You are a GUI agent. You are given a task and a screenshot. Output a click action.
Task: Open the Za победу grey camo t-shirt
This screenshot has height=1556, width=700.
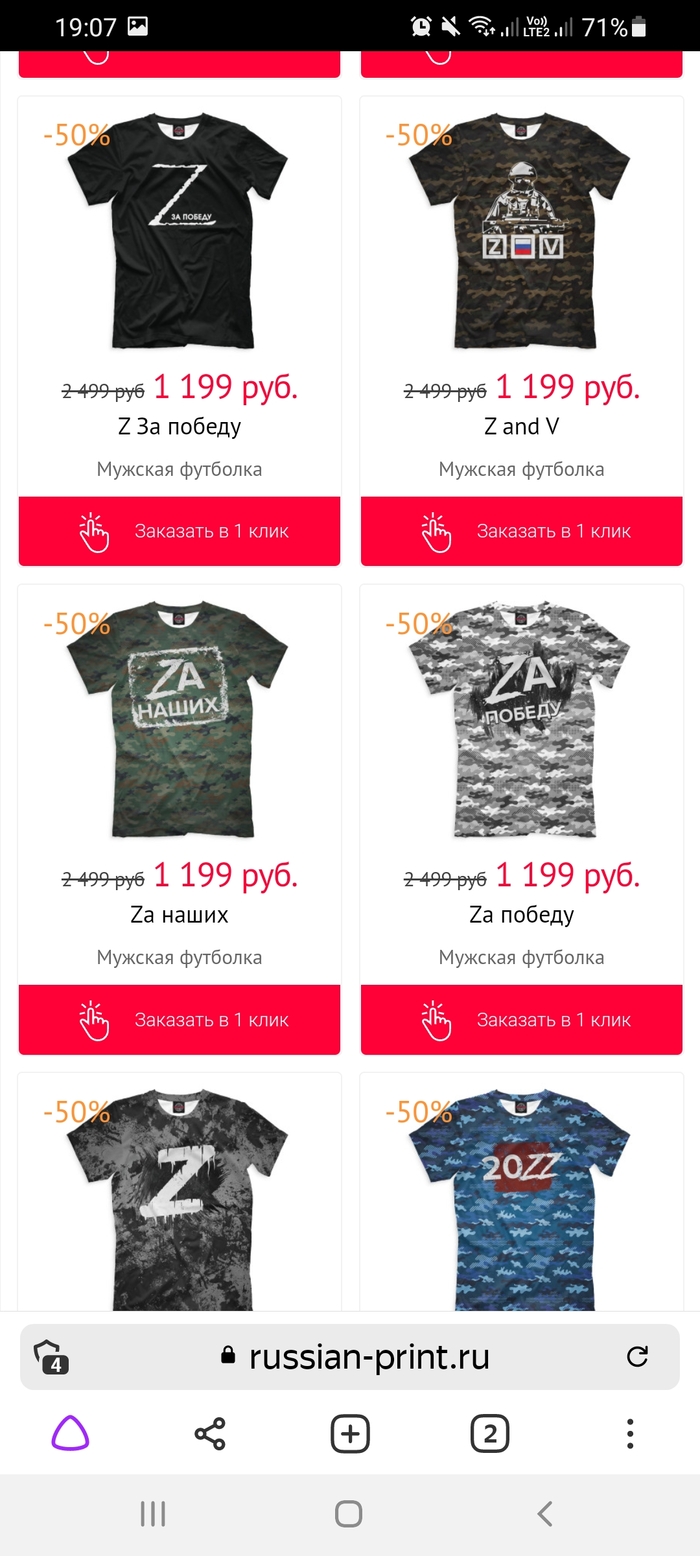coord(520,718)
